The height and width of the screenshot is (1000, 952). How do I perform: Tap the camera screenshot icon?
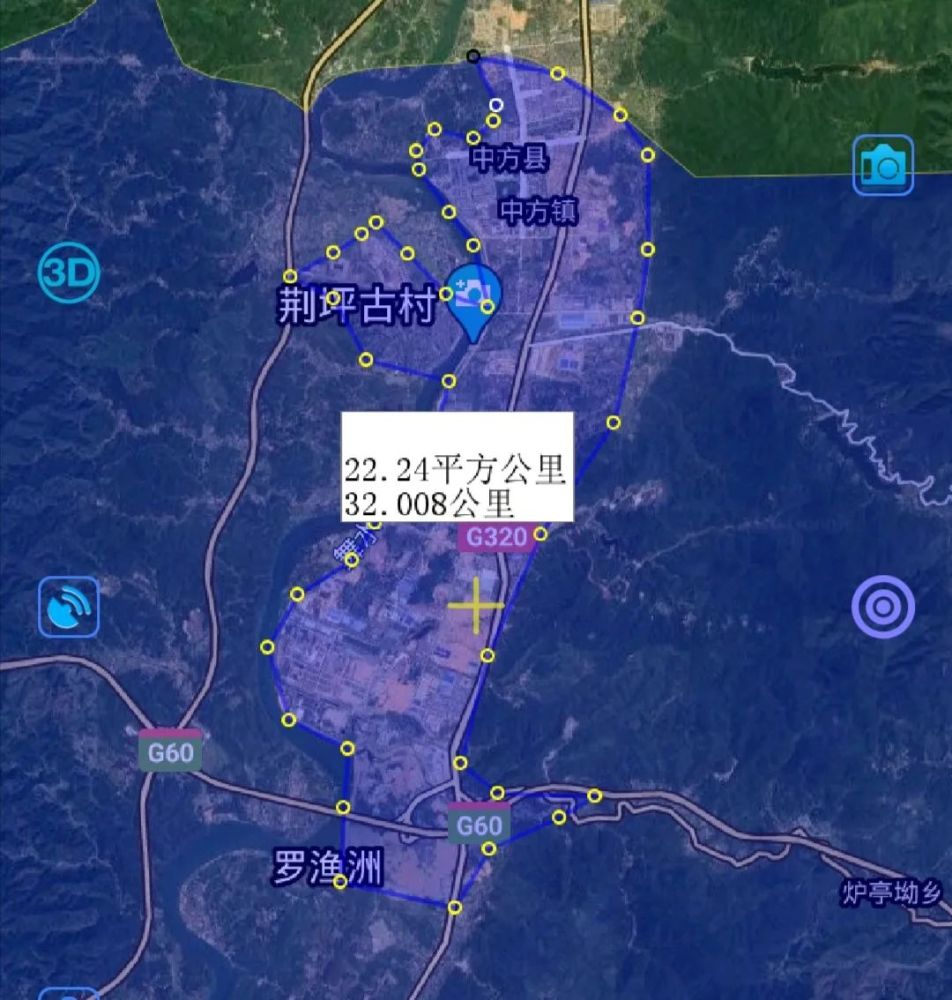(883, 165)
